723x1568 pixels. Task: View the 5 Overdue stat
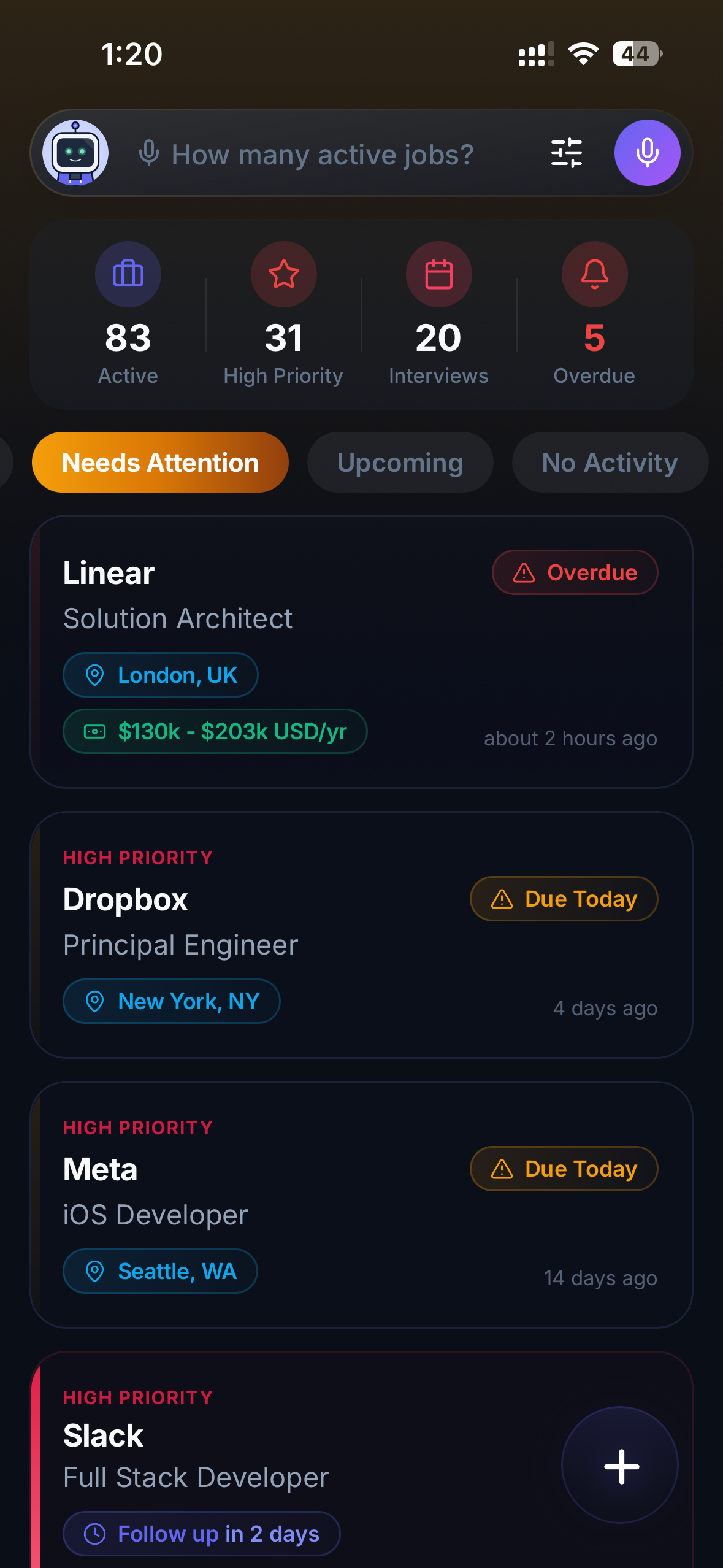[x=594, y=314]
